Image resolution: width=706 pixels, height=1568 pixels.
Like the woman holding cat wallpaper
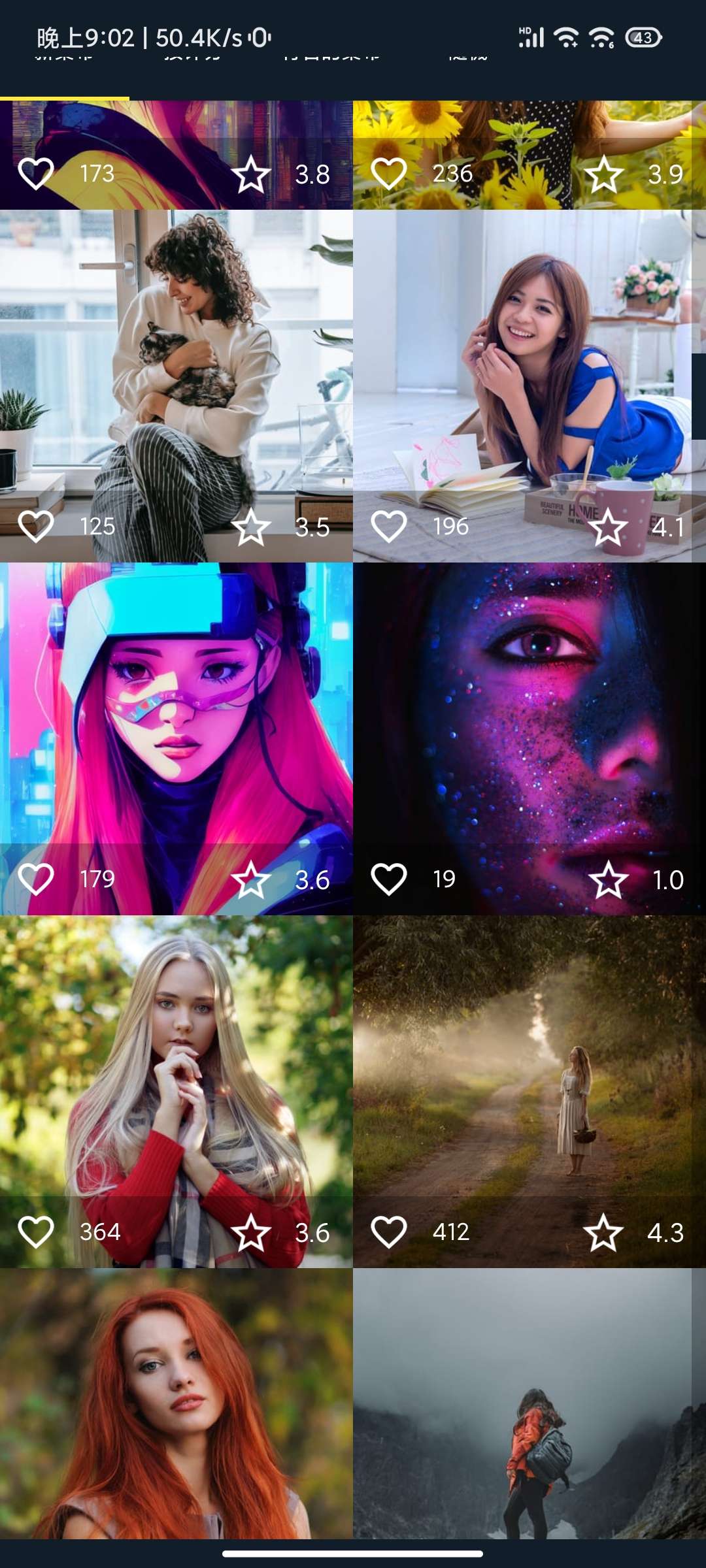tap(36, 526)
